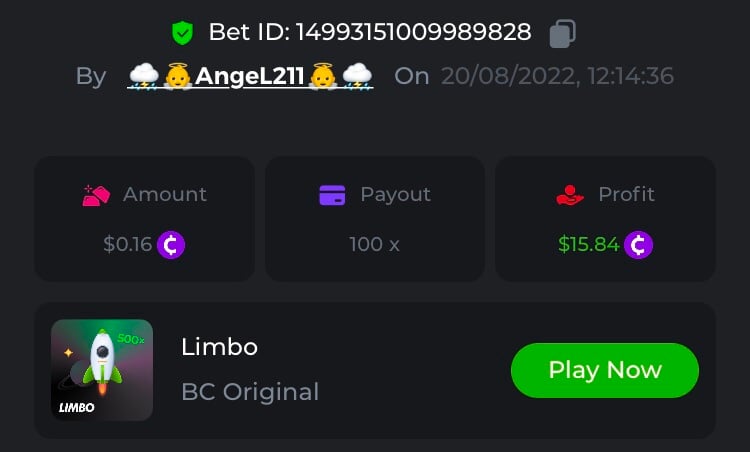This screenshot has width=750, height=452.
Task: Copy the Bet ID number
Action: 562,33
